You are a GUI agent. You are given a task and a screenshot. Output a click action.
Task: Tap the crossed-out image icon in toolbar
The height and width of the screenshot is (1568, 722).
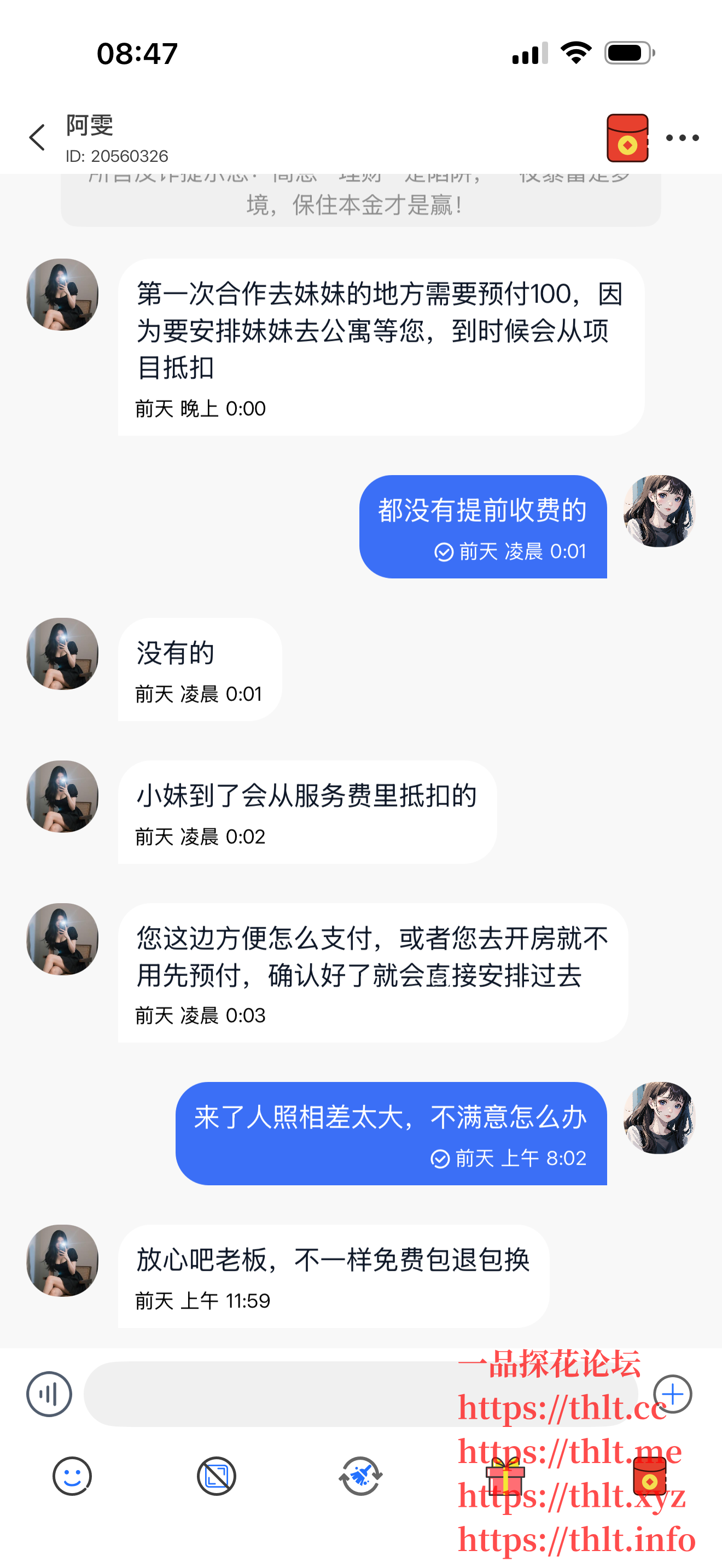(x=216, y=1476)
